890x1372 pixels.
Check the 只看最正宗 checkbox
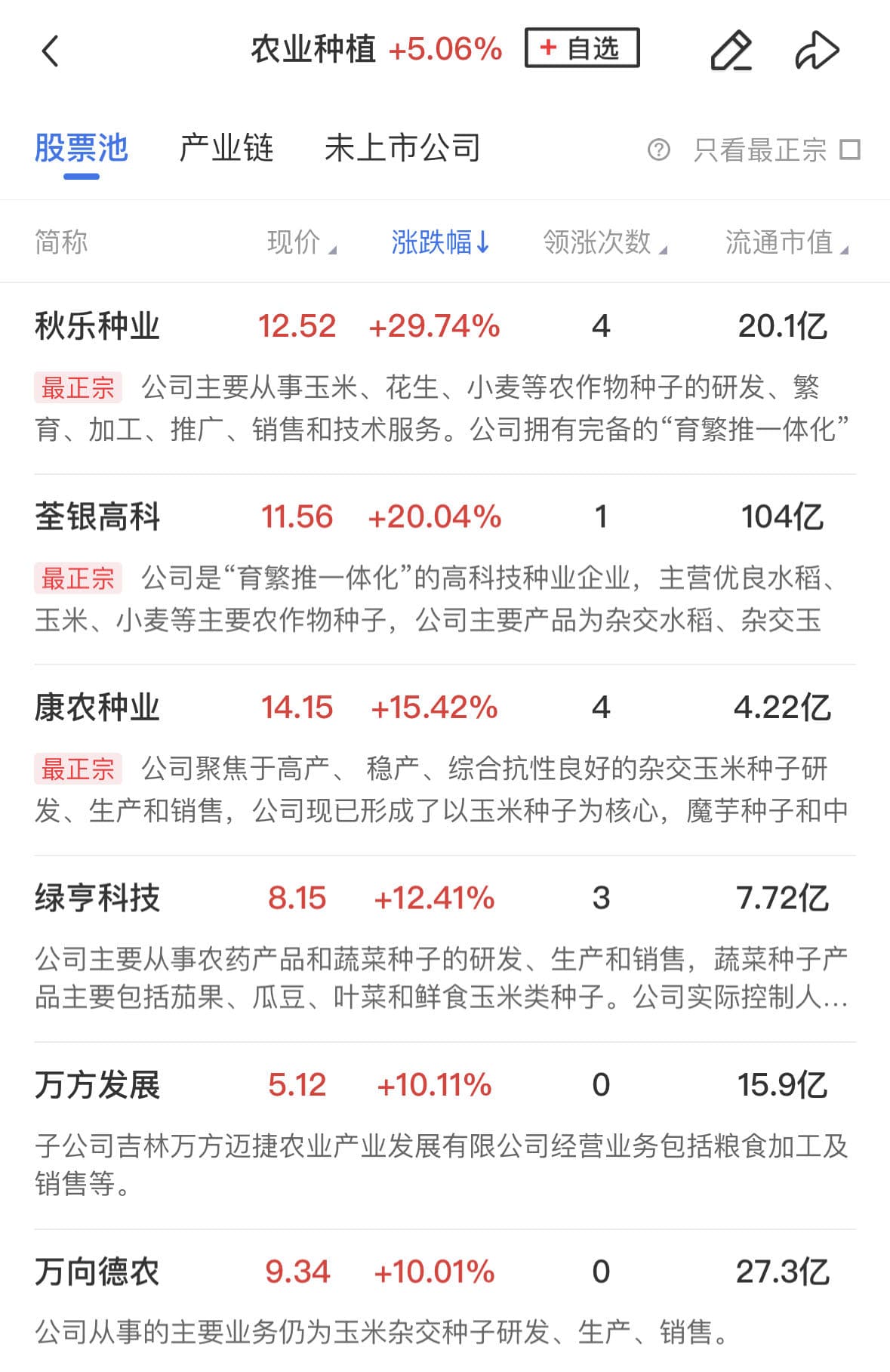[x=850, y=150]
